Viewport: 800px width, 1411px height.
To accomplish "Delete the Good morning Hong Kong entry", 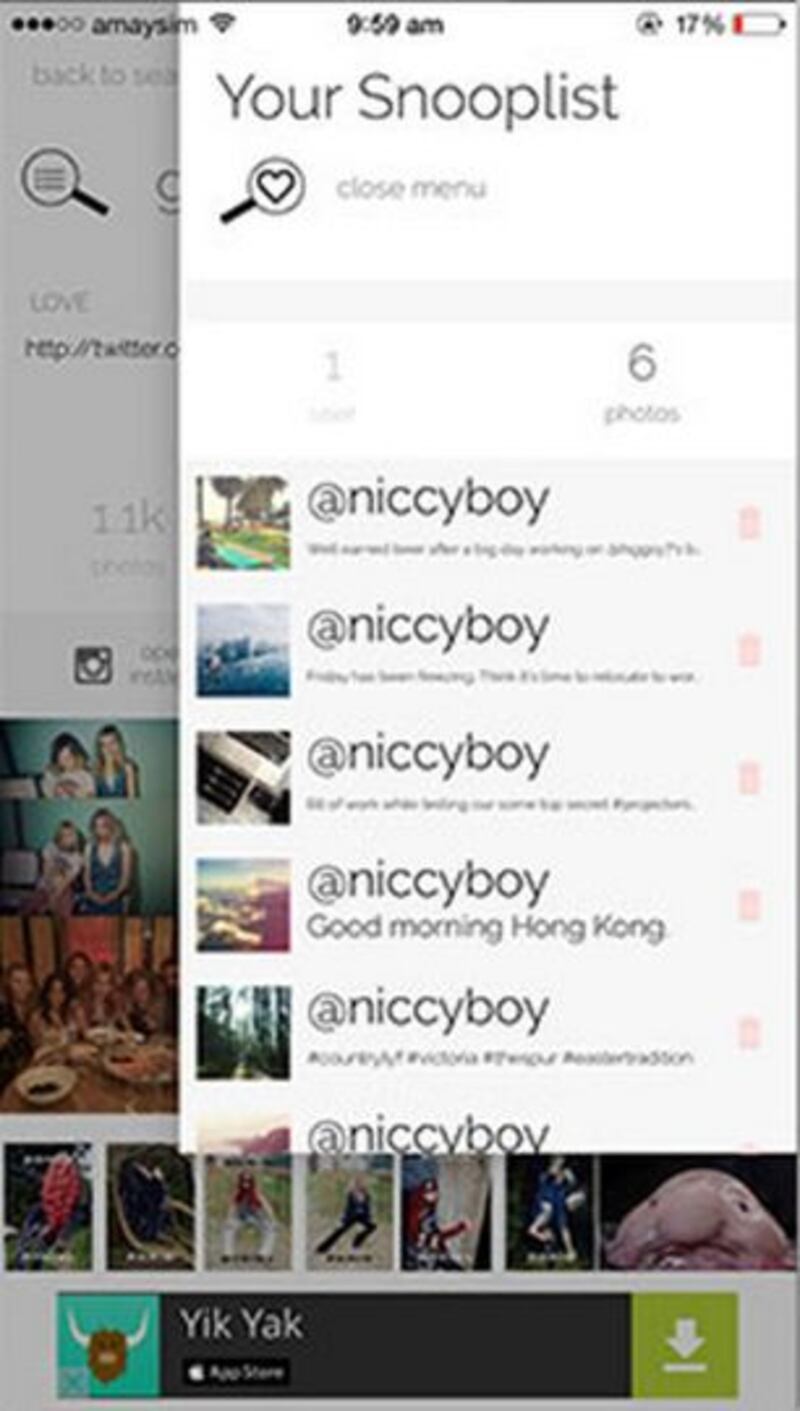I will point(749,905).
